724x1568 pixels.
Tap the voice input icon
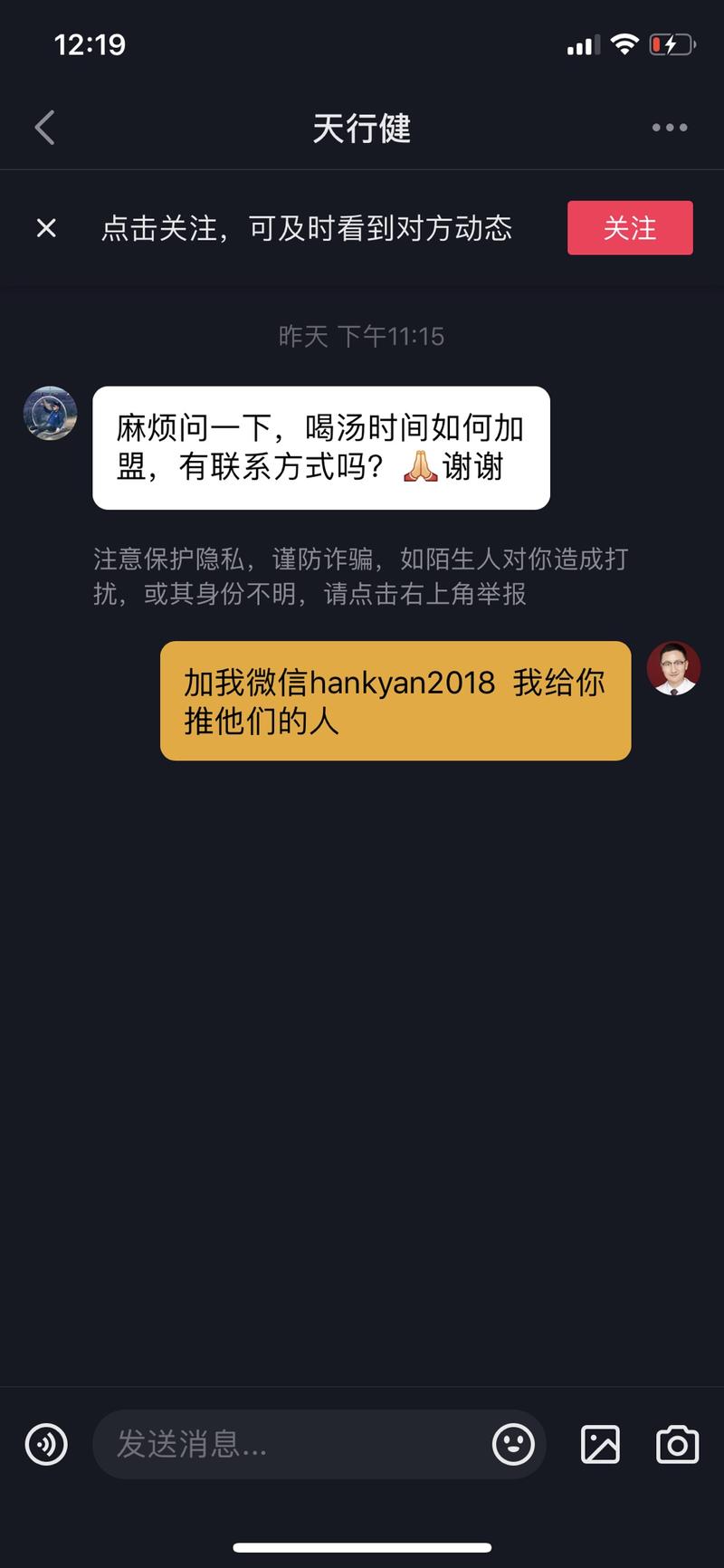46,1445
